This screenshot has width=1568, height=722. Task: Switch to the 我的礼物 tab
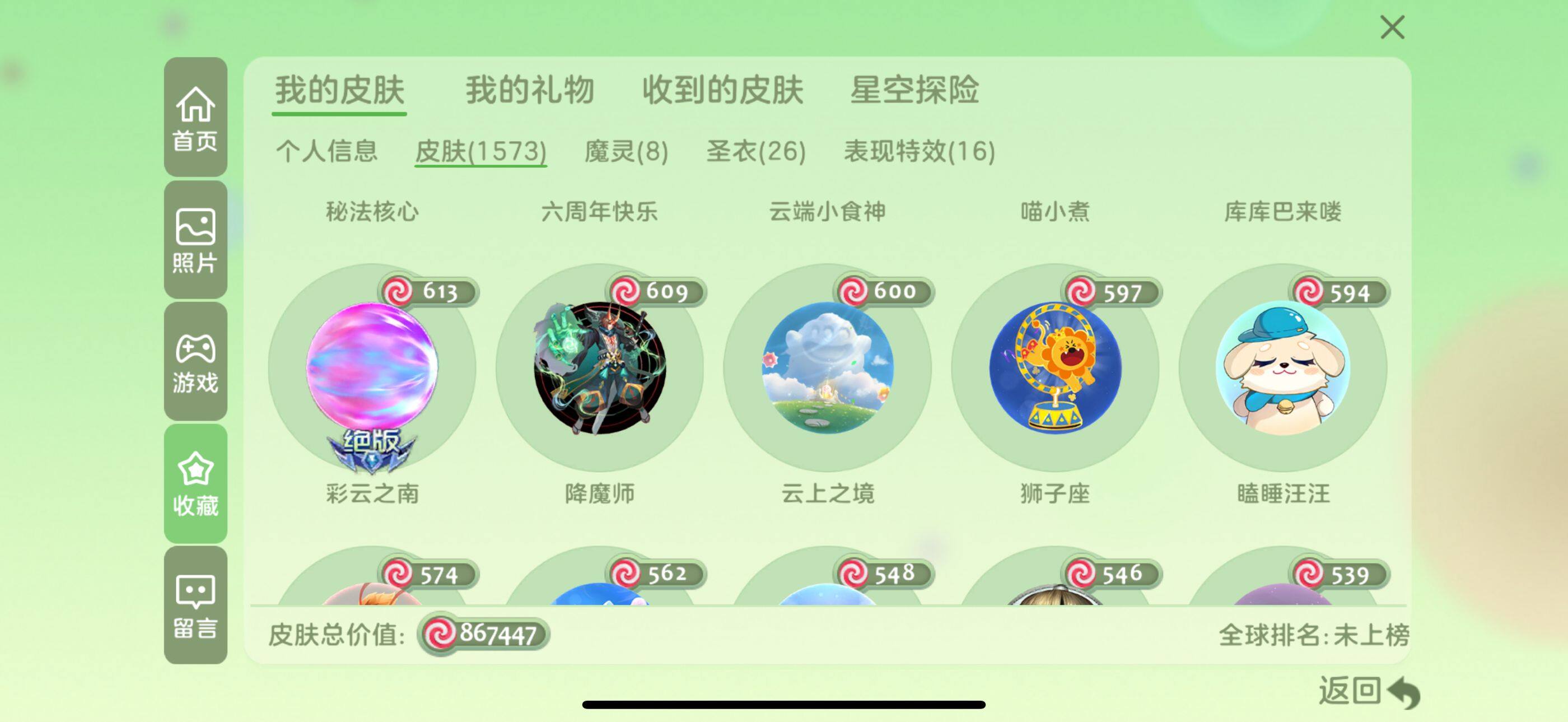pos(530,90)
